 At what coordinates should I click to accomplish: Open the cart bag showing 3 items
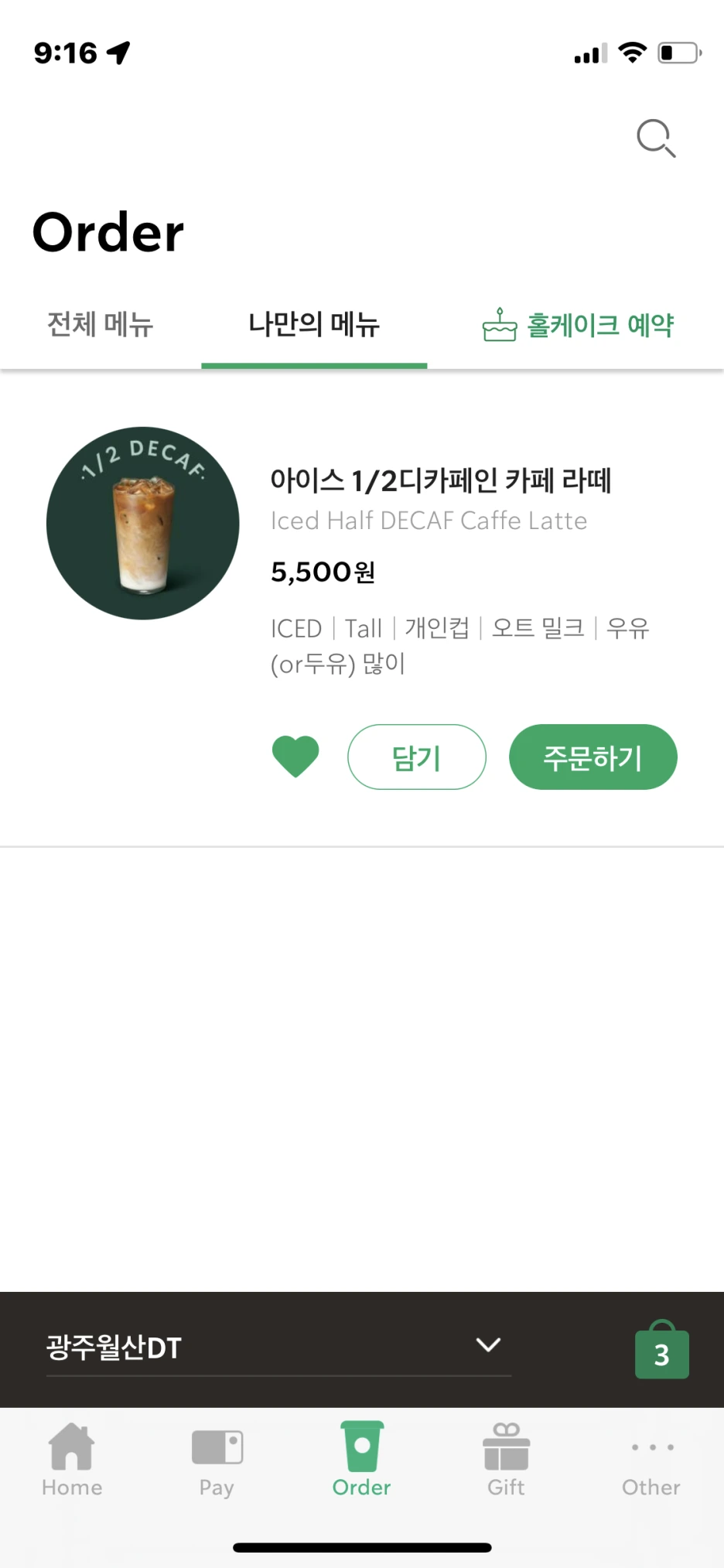point(661,1351)
